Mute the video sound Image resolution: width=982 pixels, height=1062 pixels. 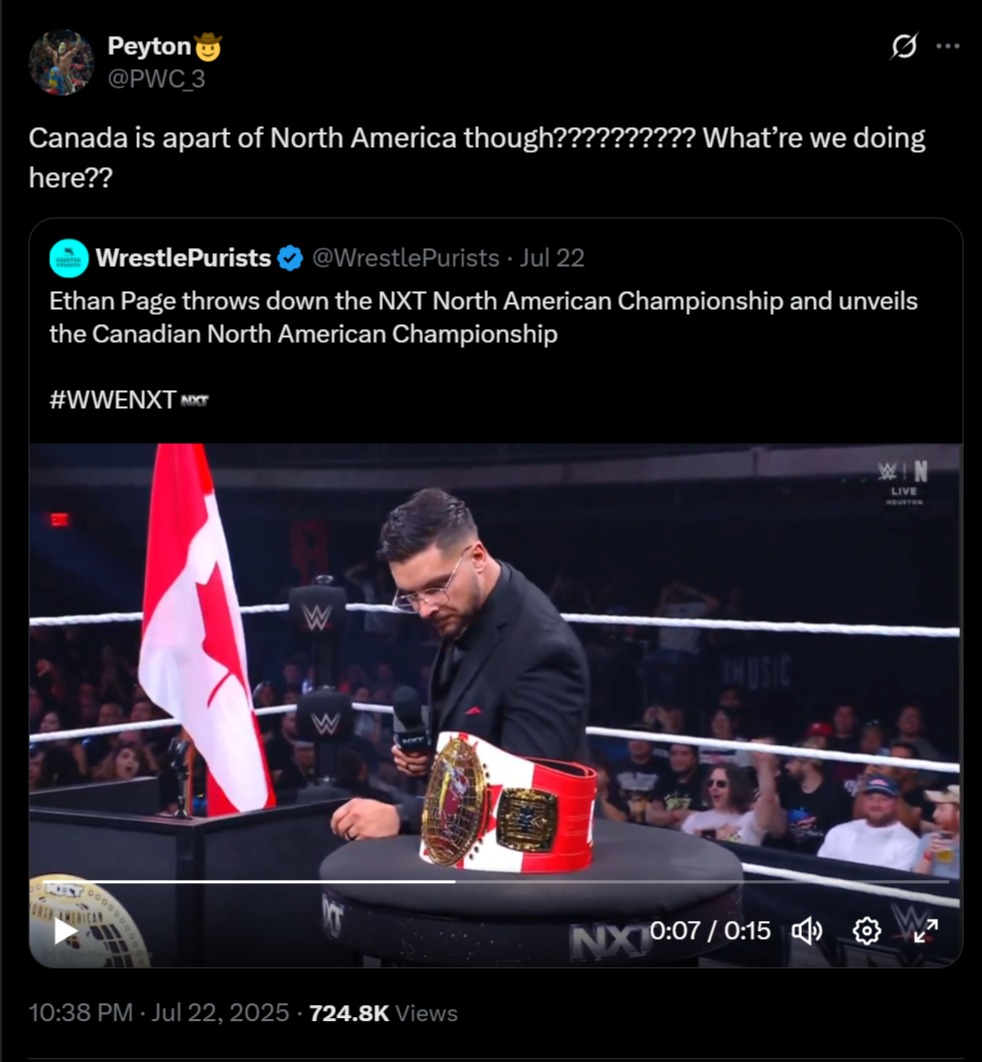tap(806, 931)
